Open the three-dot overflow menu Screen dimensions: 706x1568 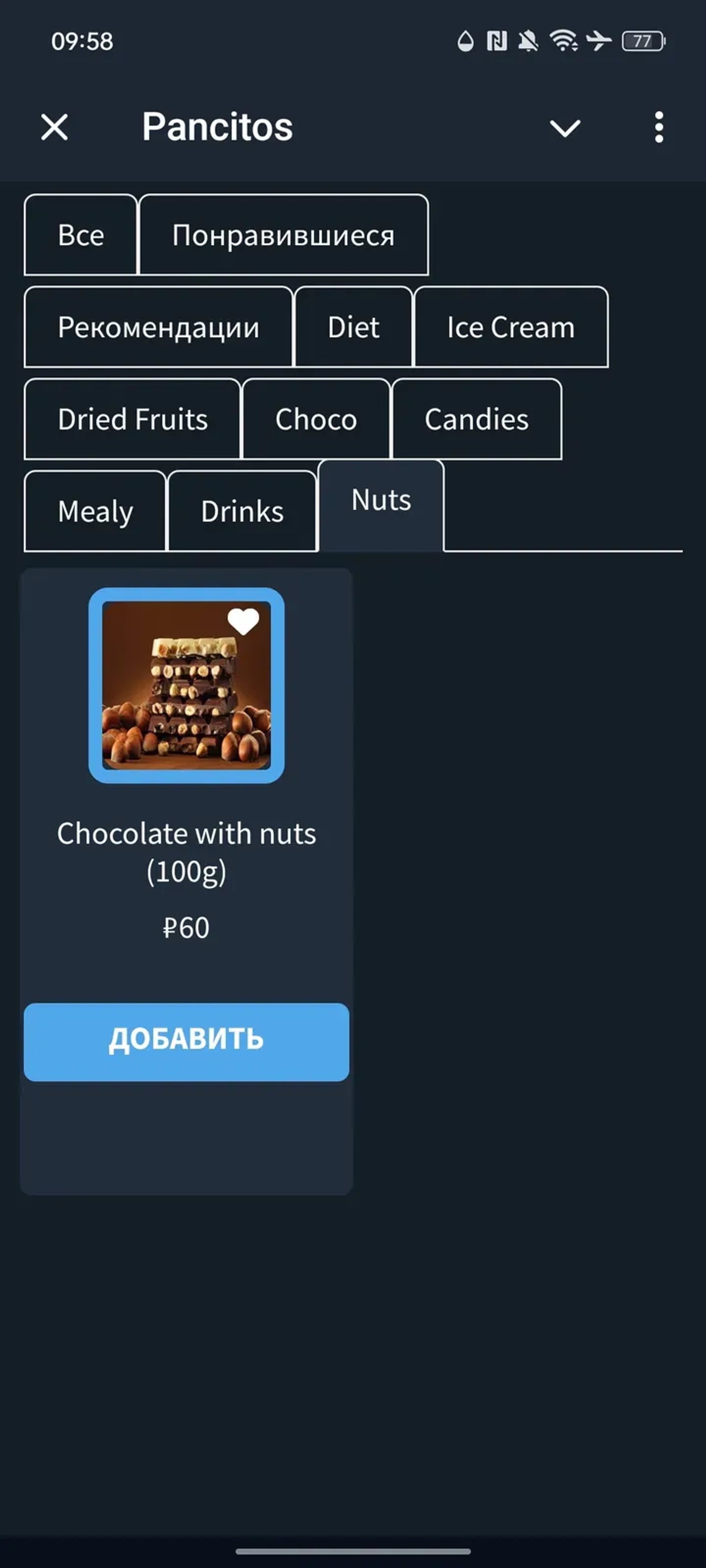pos(658,127)
